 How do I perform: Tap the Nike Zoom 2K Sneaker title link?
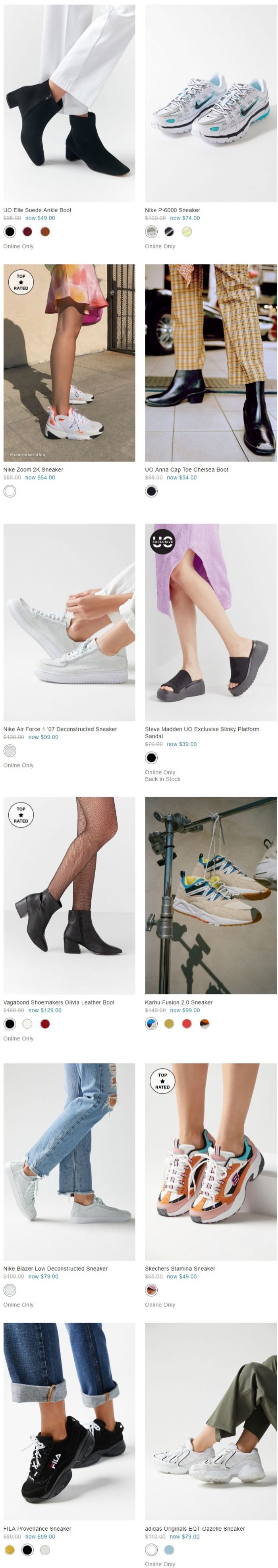point(33,470)
